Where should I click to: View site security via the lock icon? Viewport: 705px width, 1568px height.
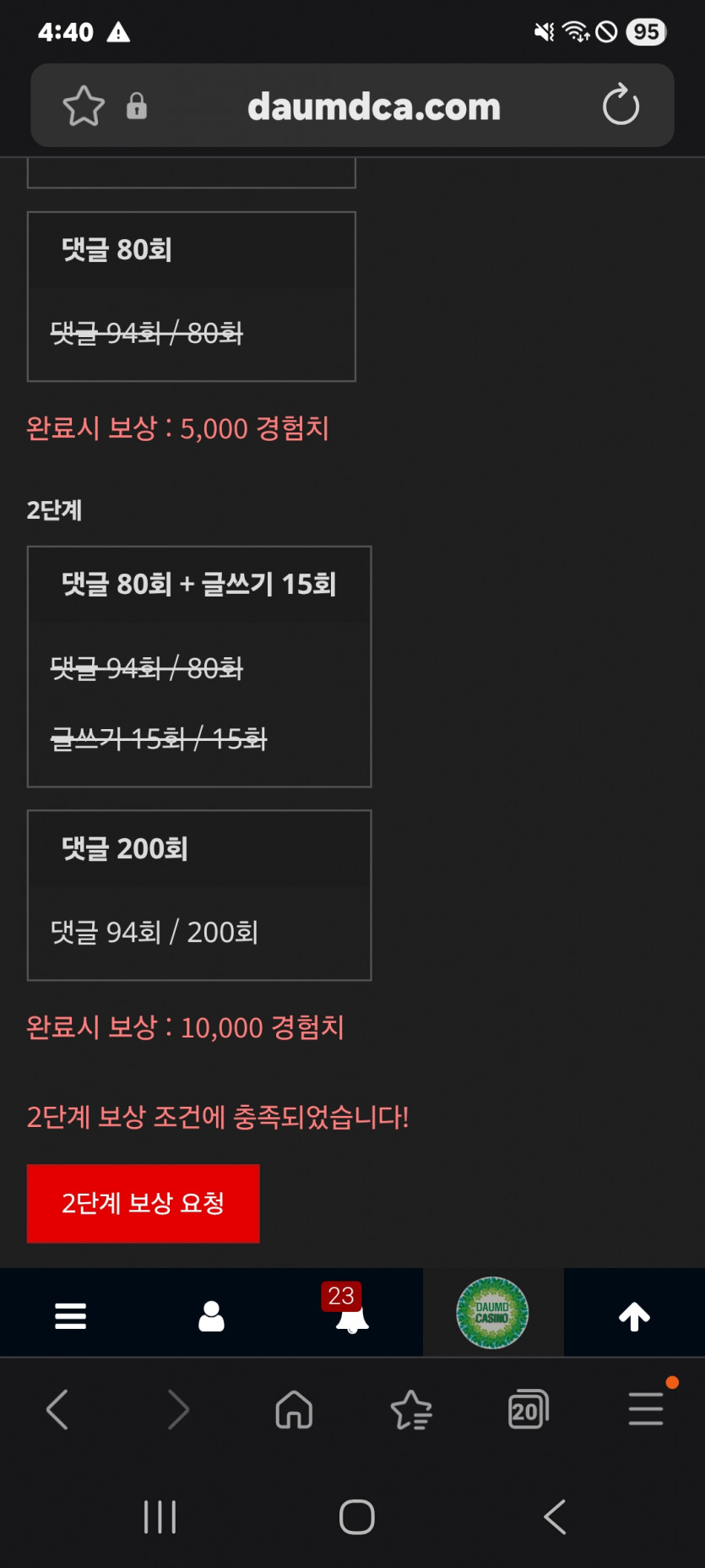[x=137, y=106]
